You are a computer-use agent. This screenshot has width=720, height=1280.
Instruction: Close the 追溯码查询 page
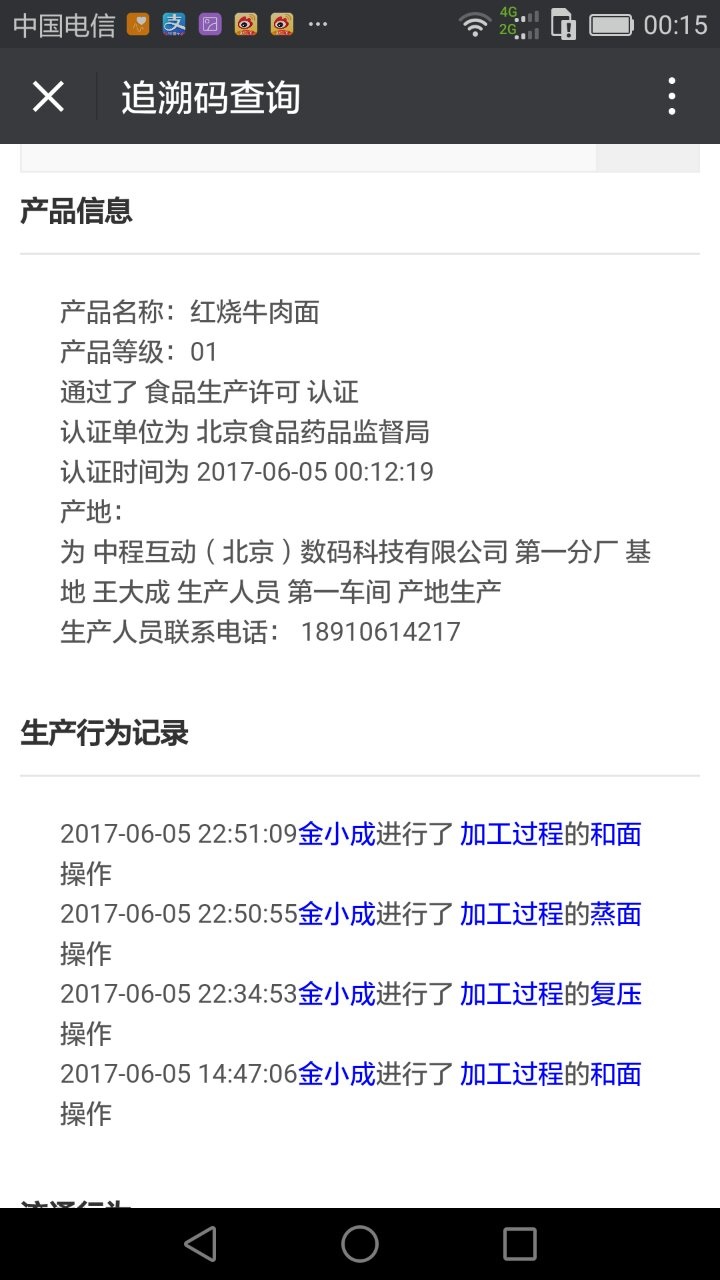[x=48, y=97]
